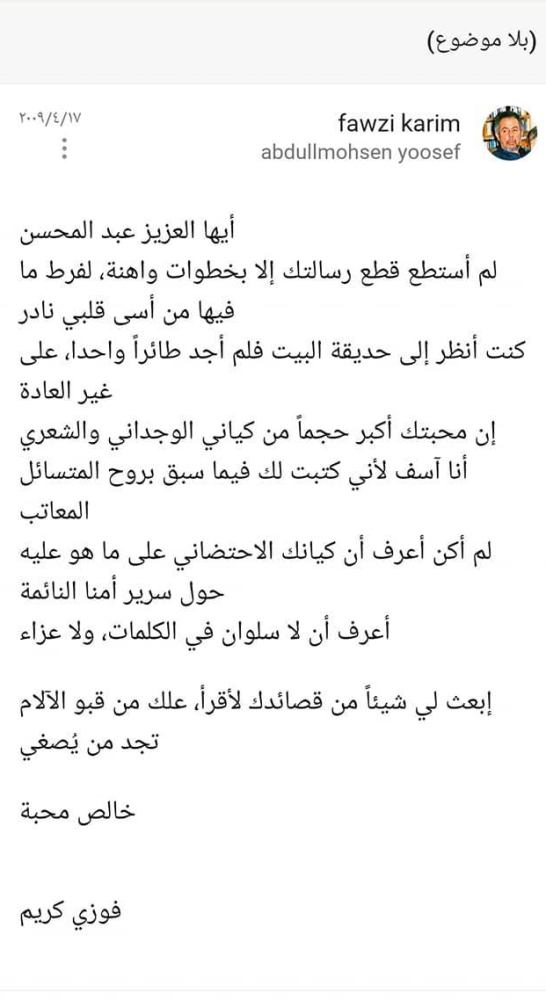Screen dimensions: 546x1000
Task: Open the message overflow menu
Action: point(64,148)
